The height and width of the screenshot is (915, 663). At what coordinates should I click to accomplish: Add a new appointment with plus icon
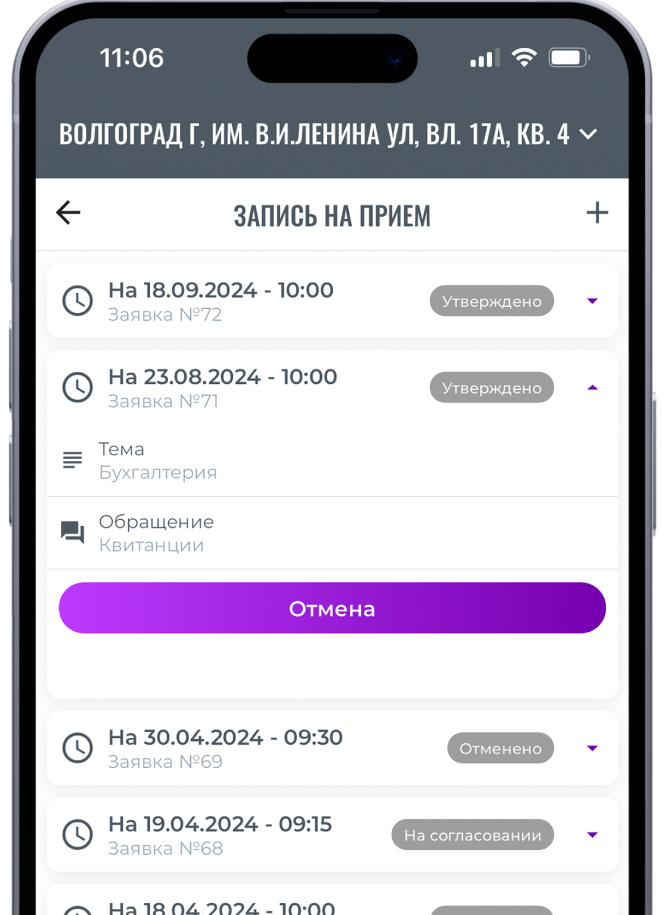click(597, 213)
